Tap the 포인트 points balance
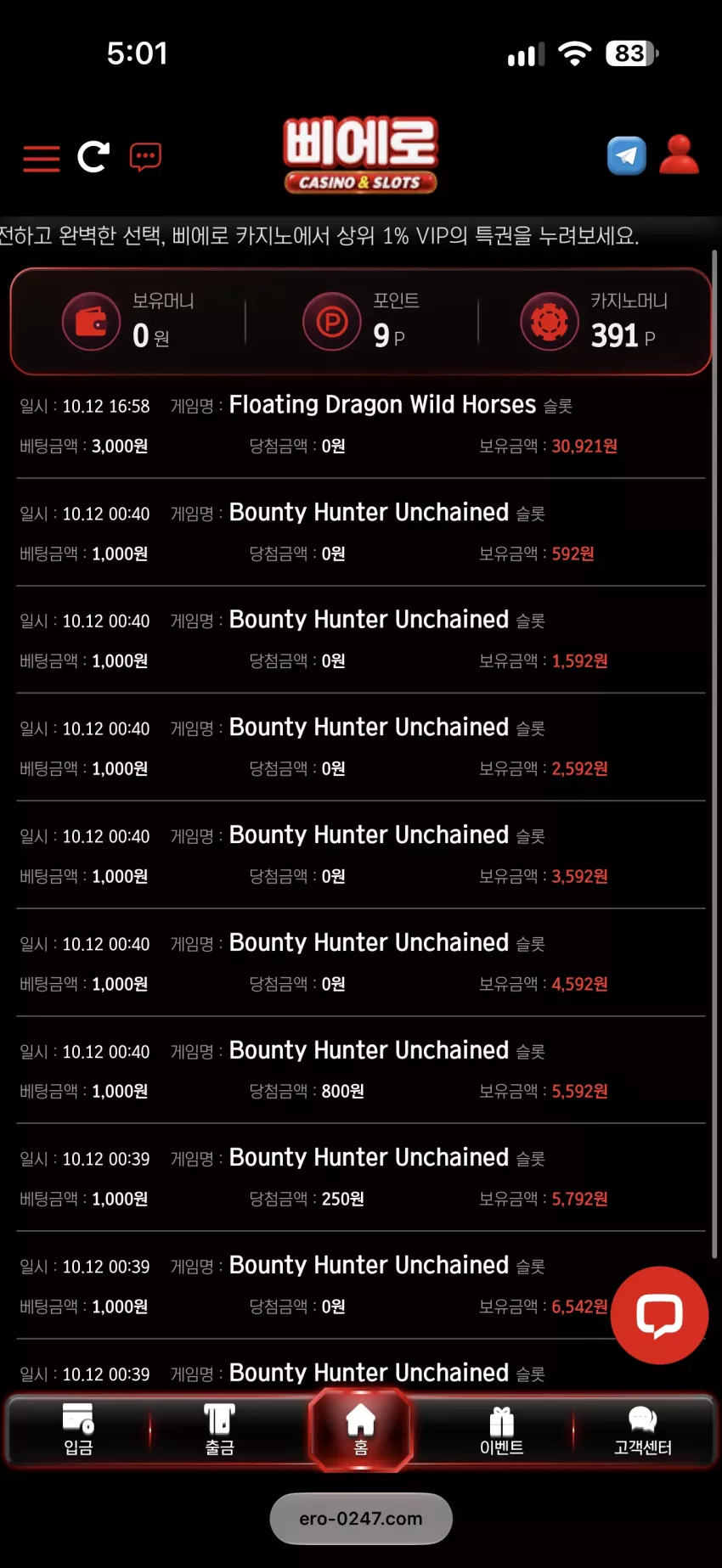 tap(361, 322)
